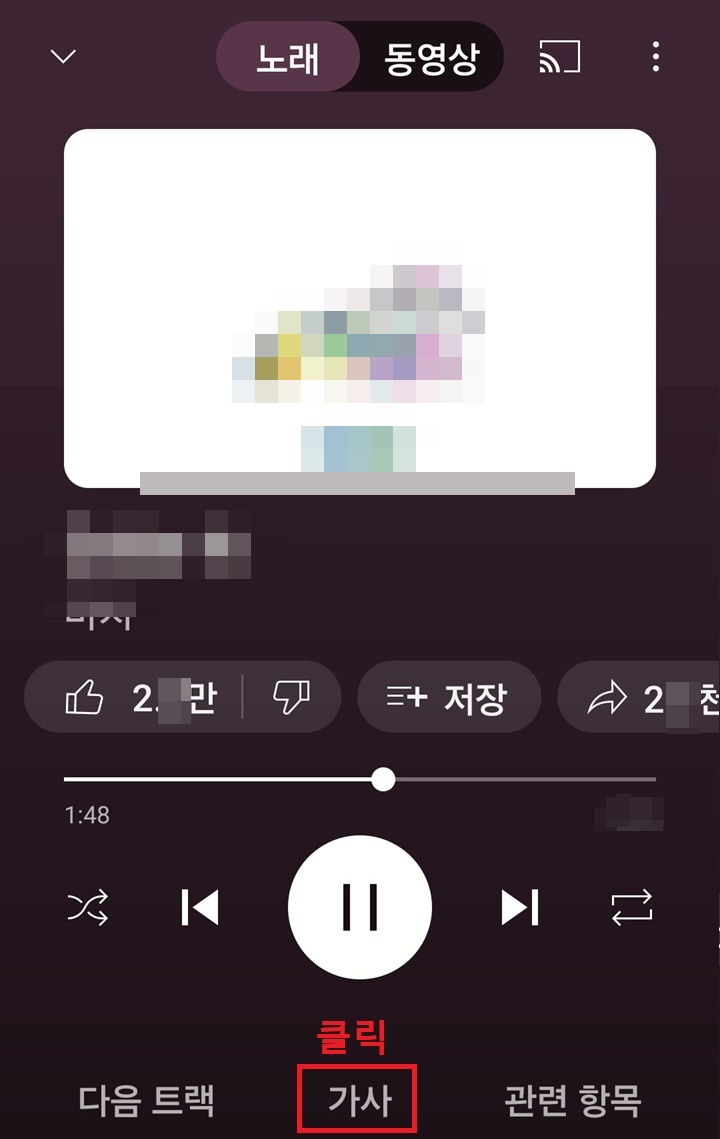Open the three-dot overflow menu

pos(655,57)
